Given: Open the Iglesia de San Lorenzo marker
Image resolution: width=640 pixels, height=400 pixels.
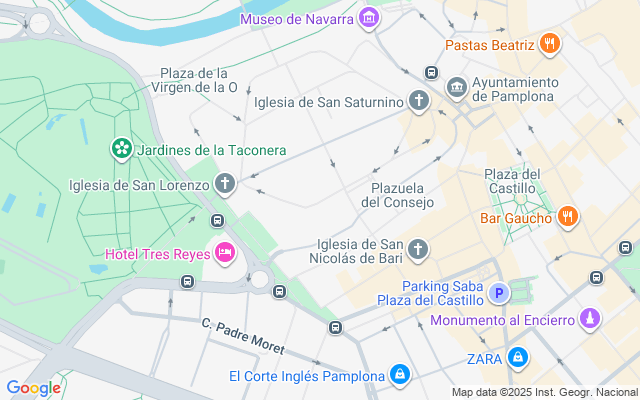Looking at the screenshot, I should (226, 184).
